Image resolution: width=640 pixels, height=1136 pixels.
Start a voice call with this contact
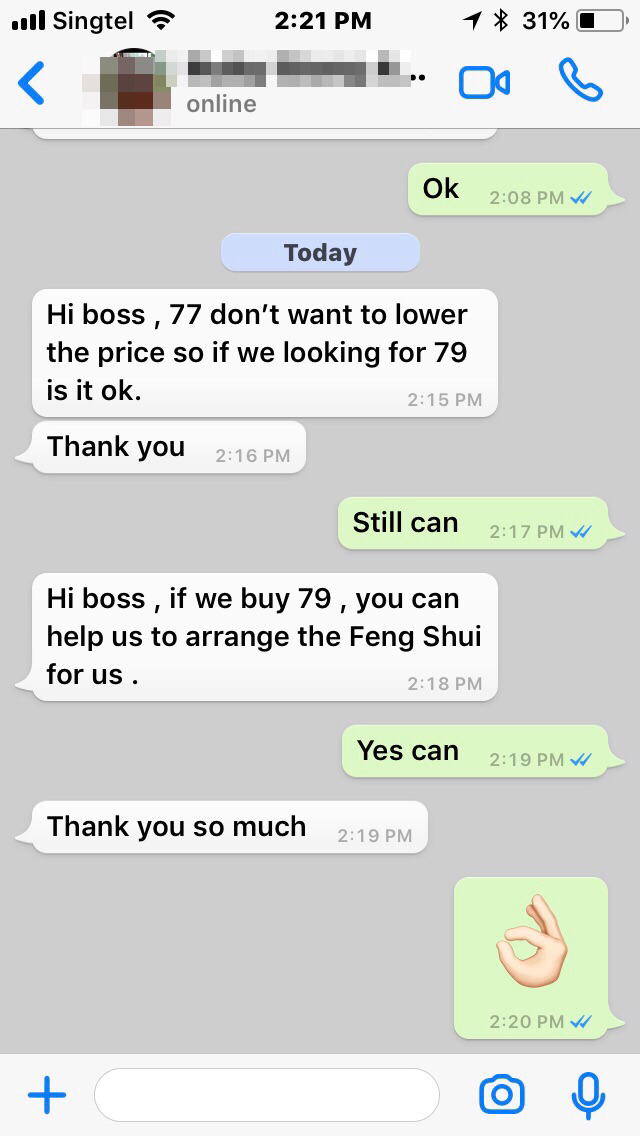click(x=580, y=82)
